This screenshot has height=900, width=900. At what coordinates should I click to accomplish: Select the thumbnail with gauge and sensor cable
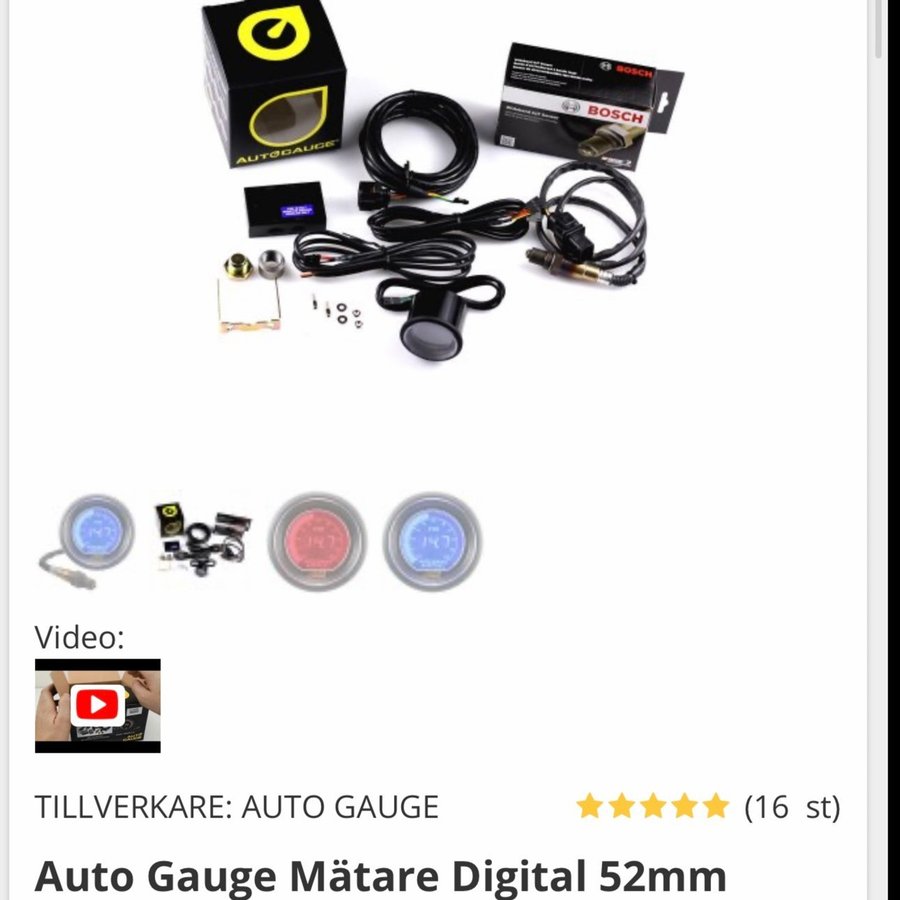pos(85,541)
